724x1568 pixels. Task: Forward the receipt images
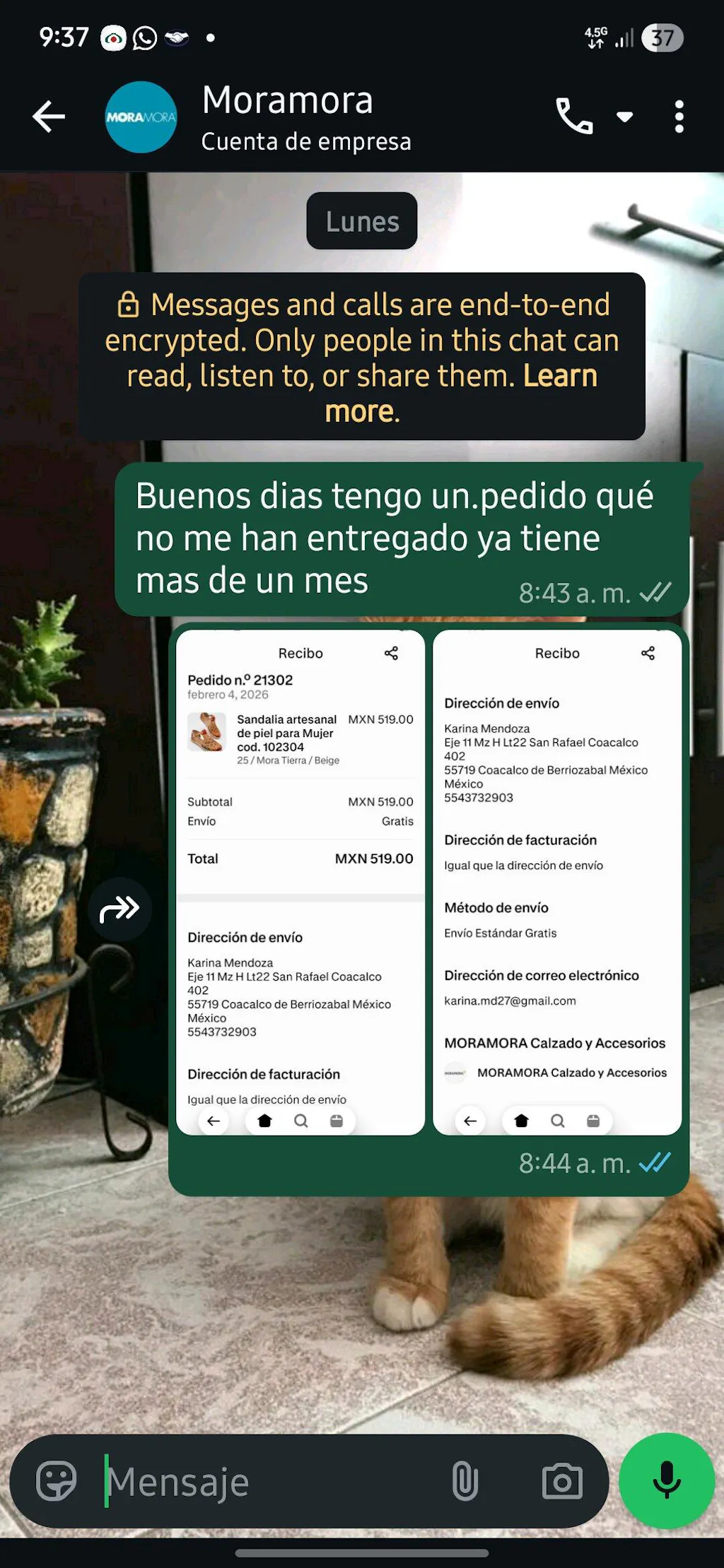[x=120, y=909]
